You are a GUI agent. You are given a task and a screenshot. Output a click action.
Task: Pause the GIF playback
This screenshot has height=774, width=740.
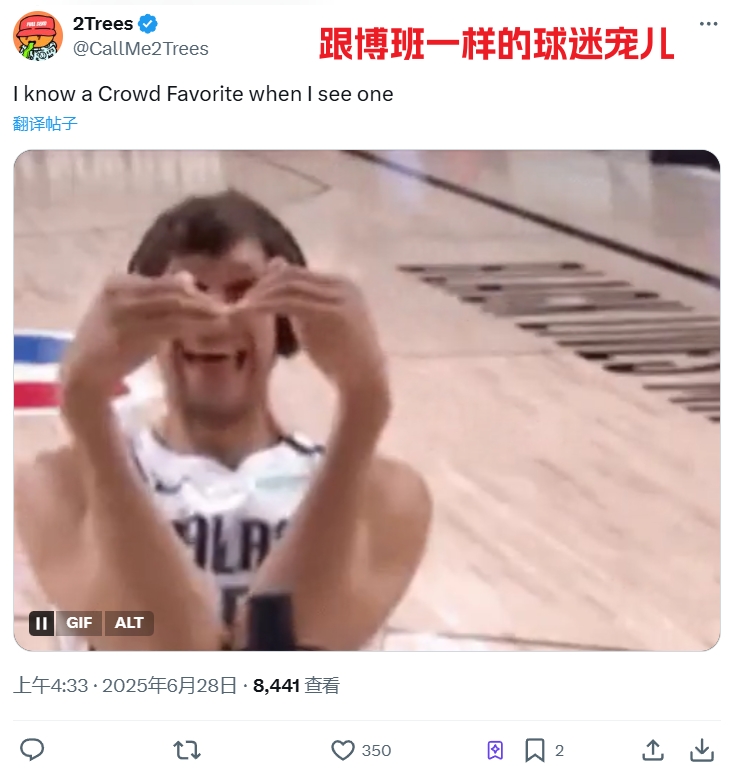pos(42,623)
